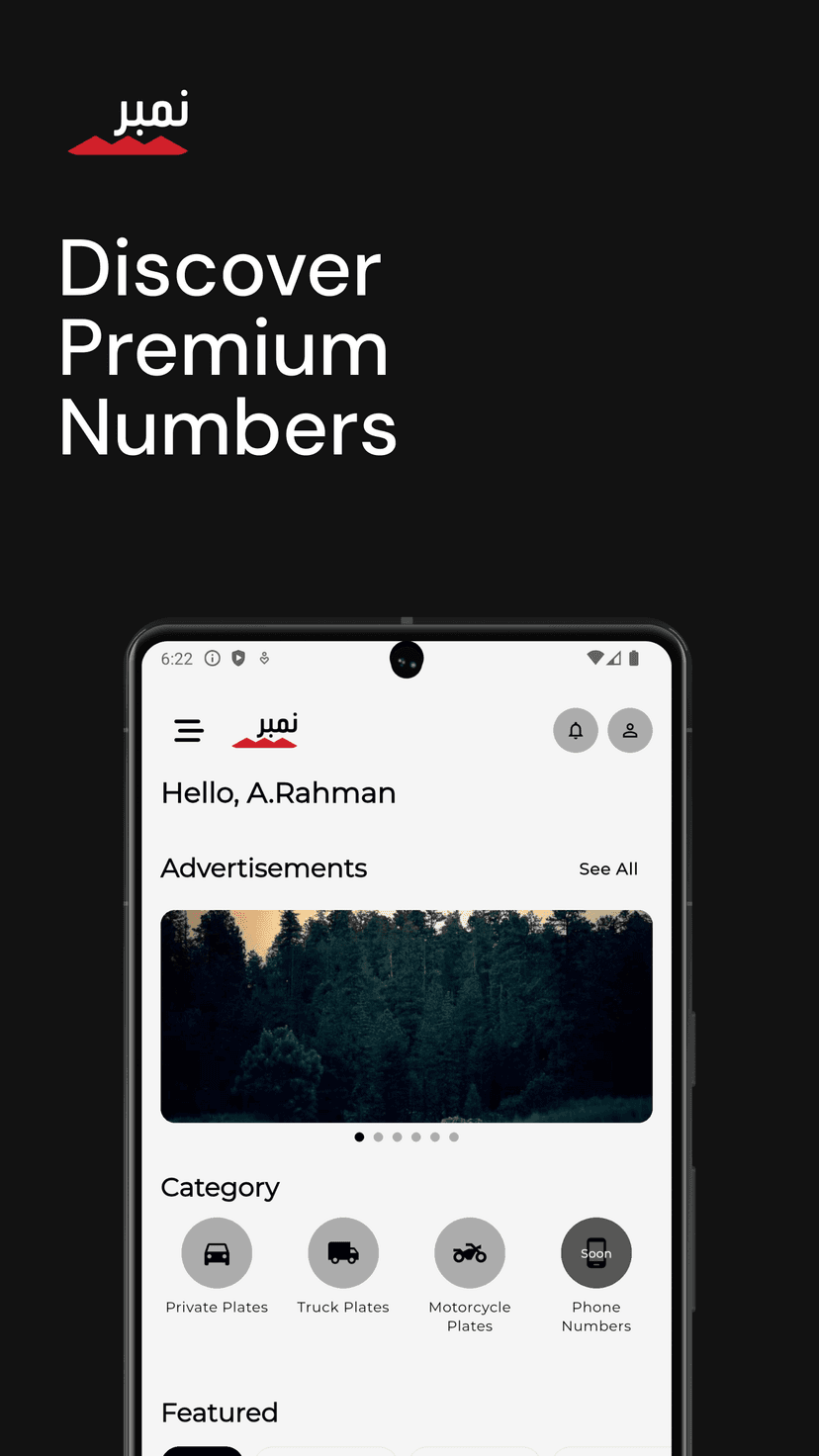Select the Motorcycle Plates category icon
The width and height of the screenshot is (819, 1456).
point(470,1251)
